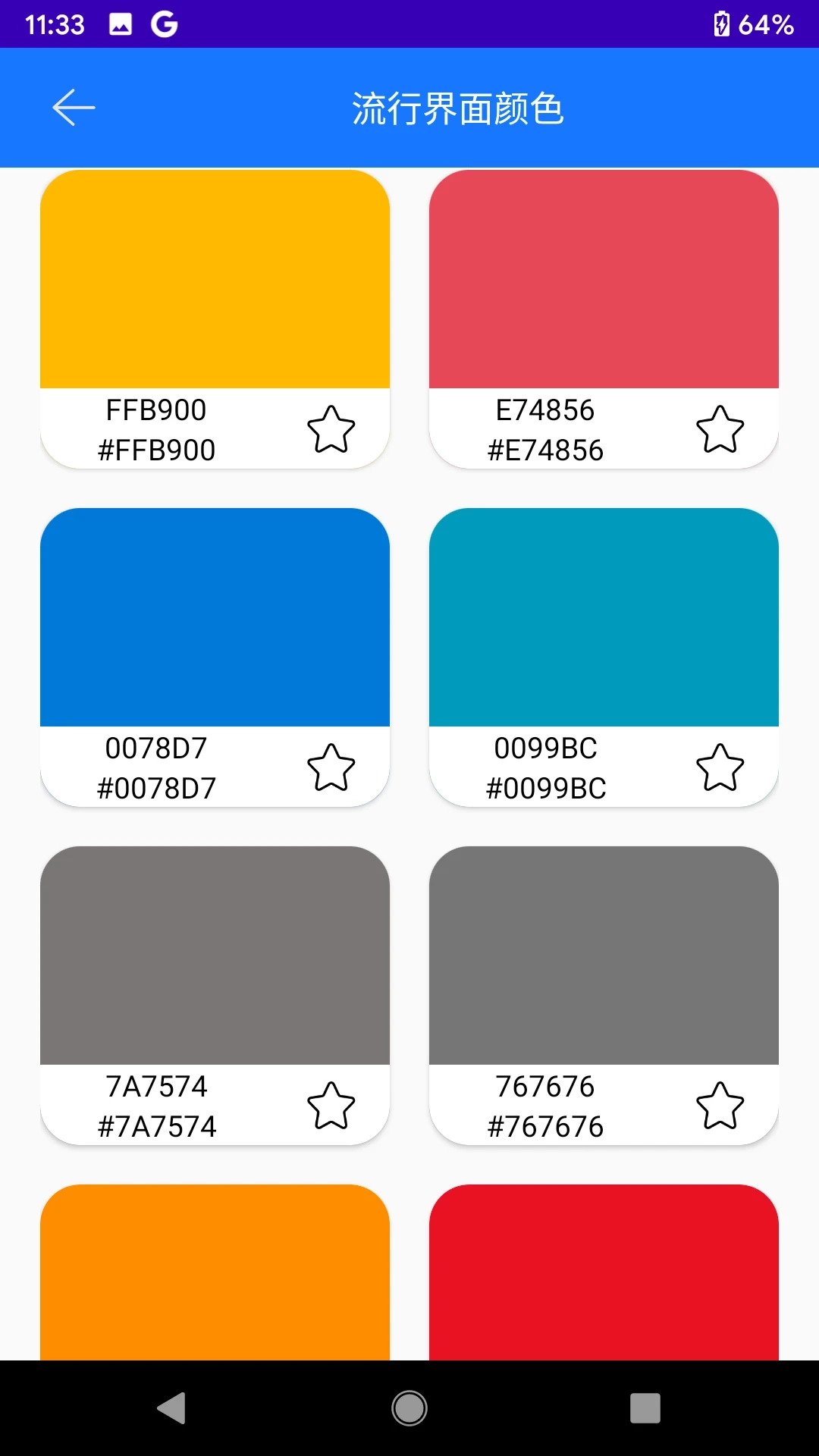Open the blue 0078D7 swatch
This screenshot has height=1456, width=819.
click(x=215, y=617)
